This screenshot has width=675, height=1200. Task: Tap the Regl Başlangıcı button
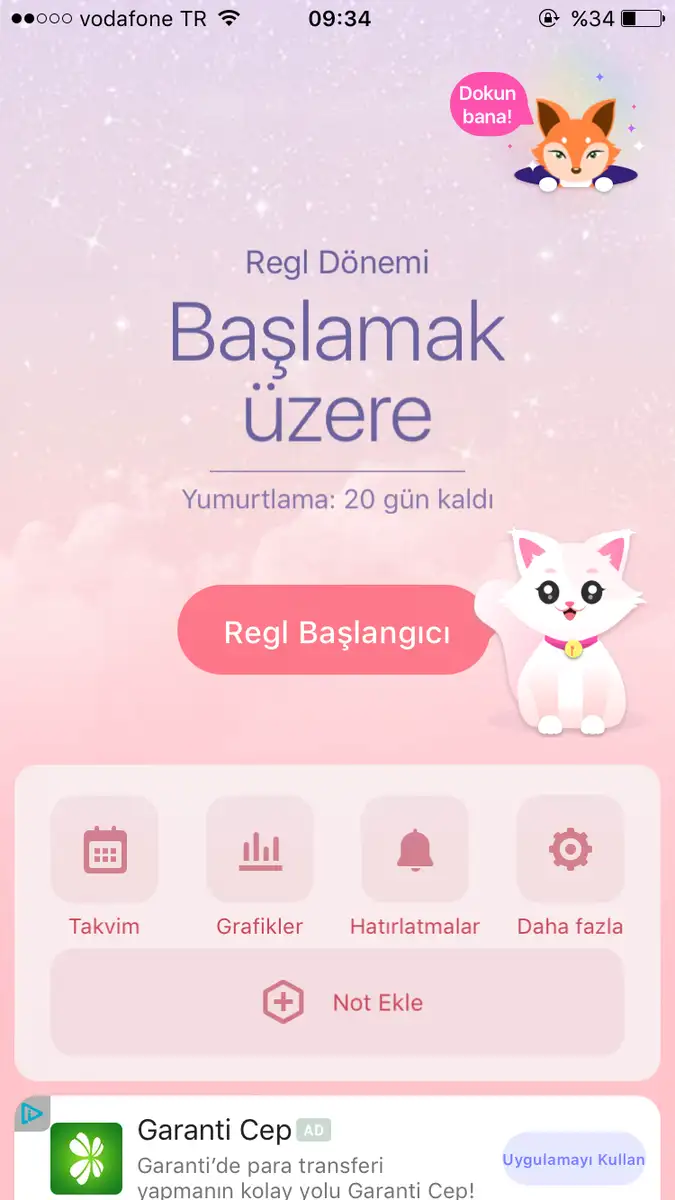click(336, 632)
